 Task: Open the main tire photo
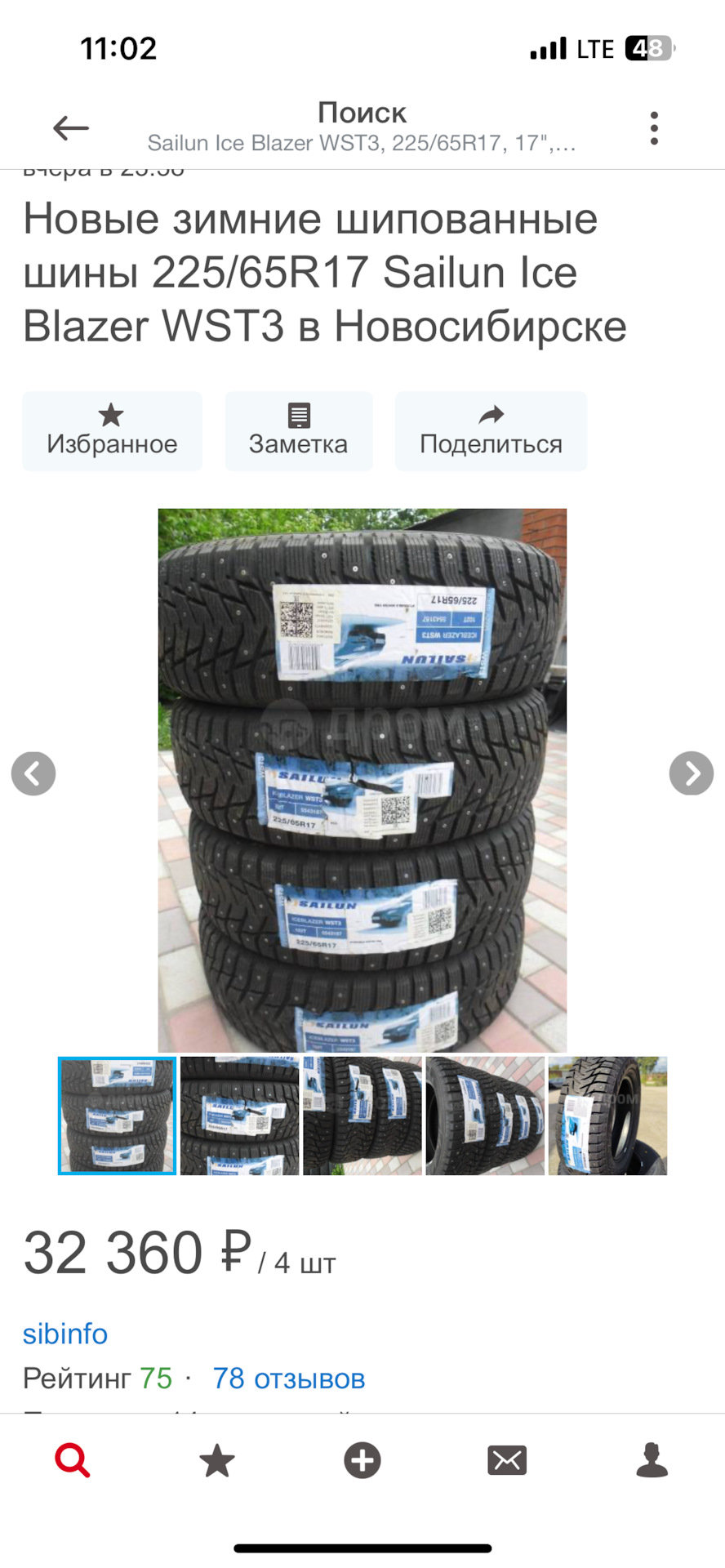point(362,780)
